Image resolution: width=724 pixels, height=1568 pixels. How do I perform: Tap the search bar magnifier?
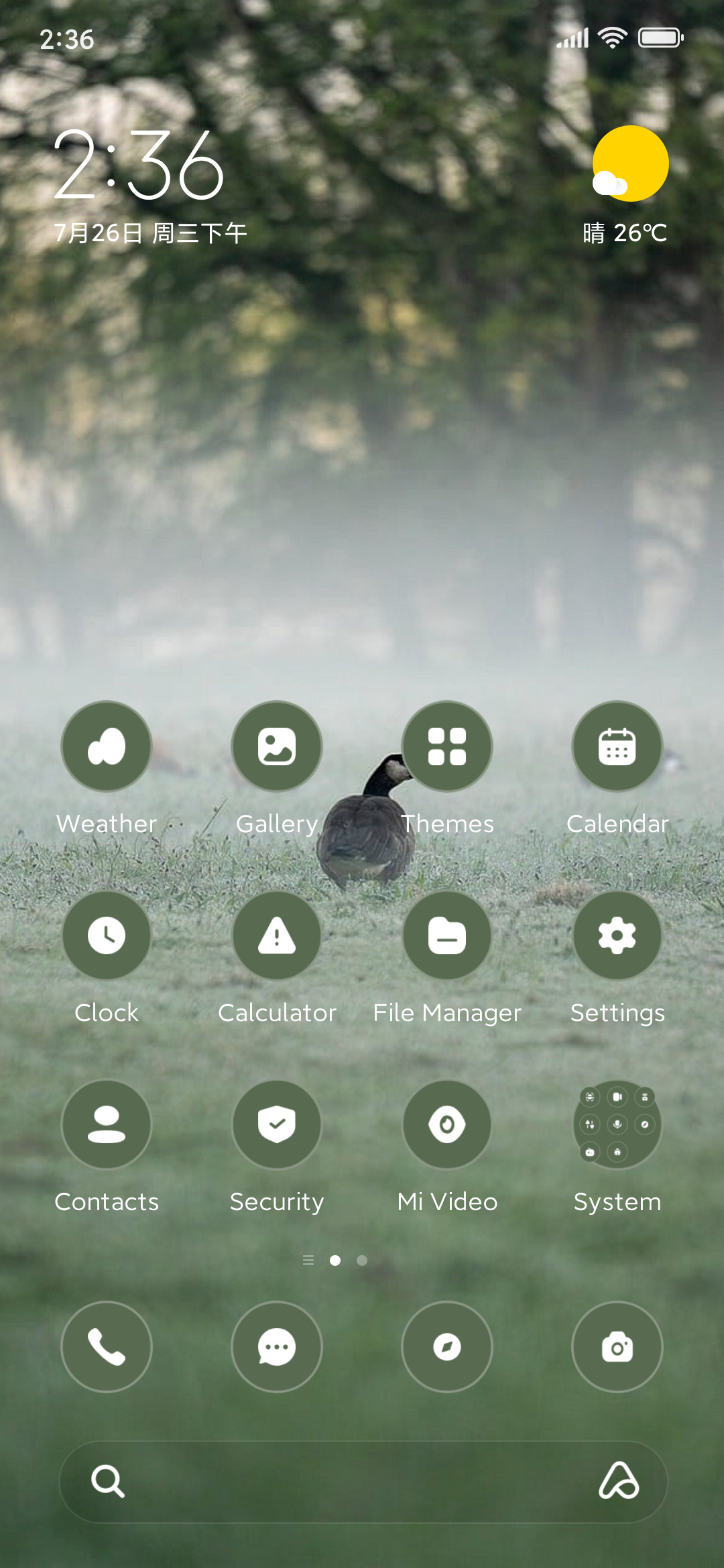point(108,1482)
